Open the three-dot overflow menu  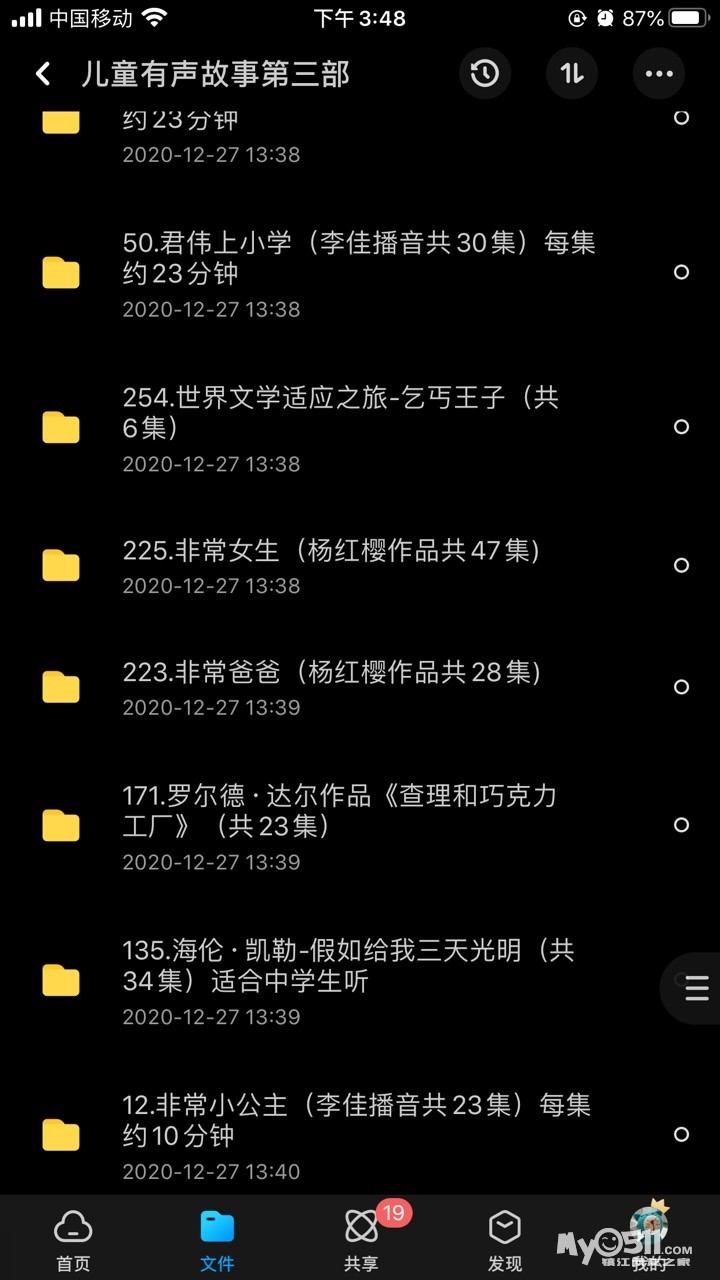(x=659, y=73)
